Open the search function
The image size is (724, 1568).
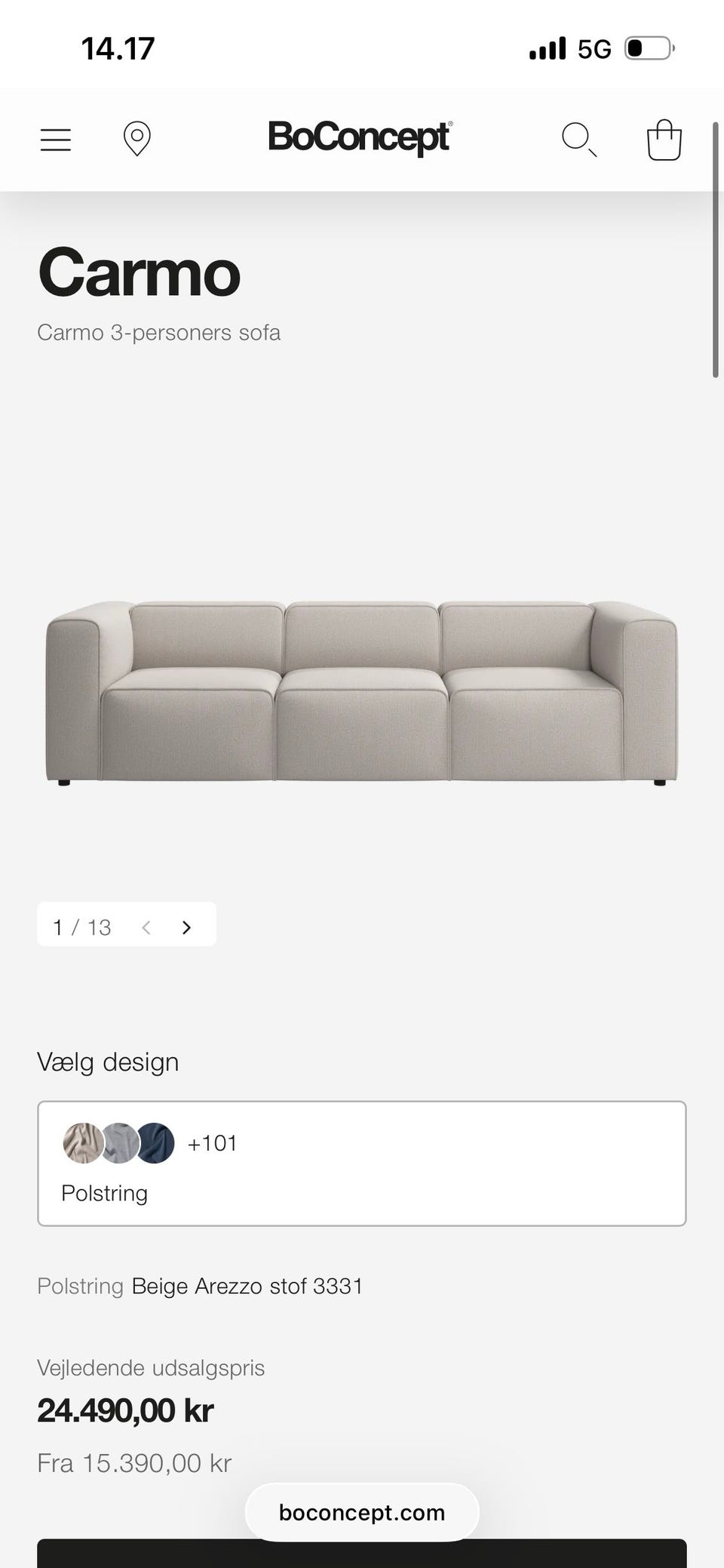click(579, 140)
